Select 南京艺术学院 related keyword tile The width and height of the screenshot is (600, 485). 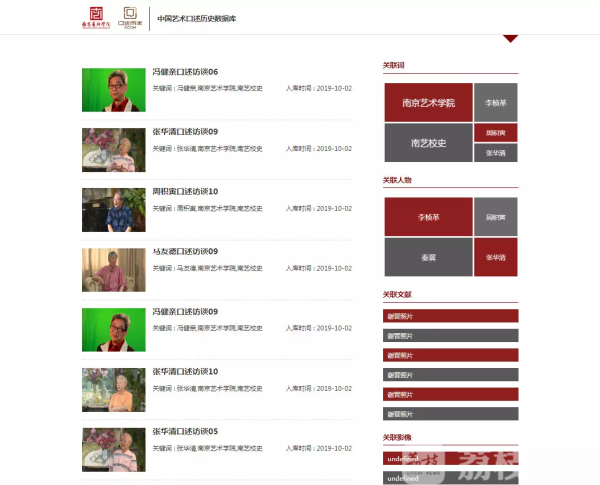pos(428,103)
